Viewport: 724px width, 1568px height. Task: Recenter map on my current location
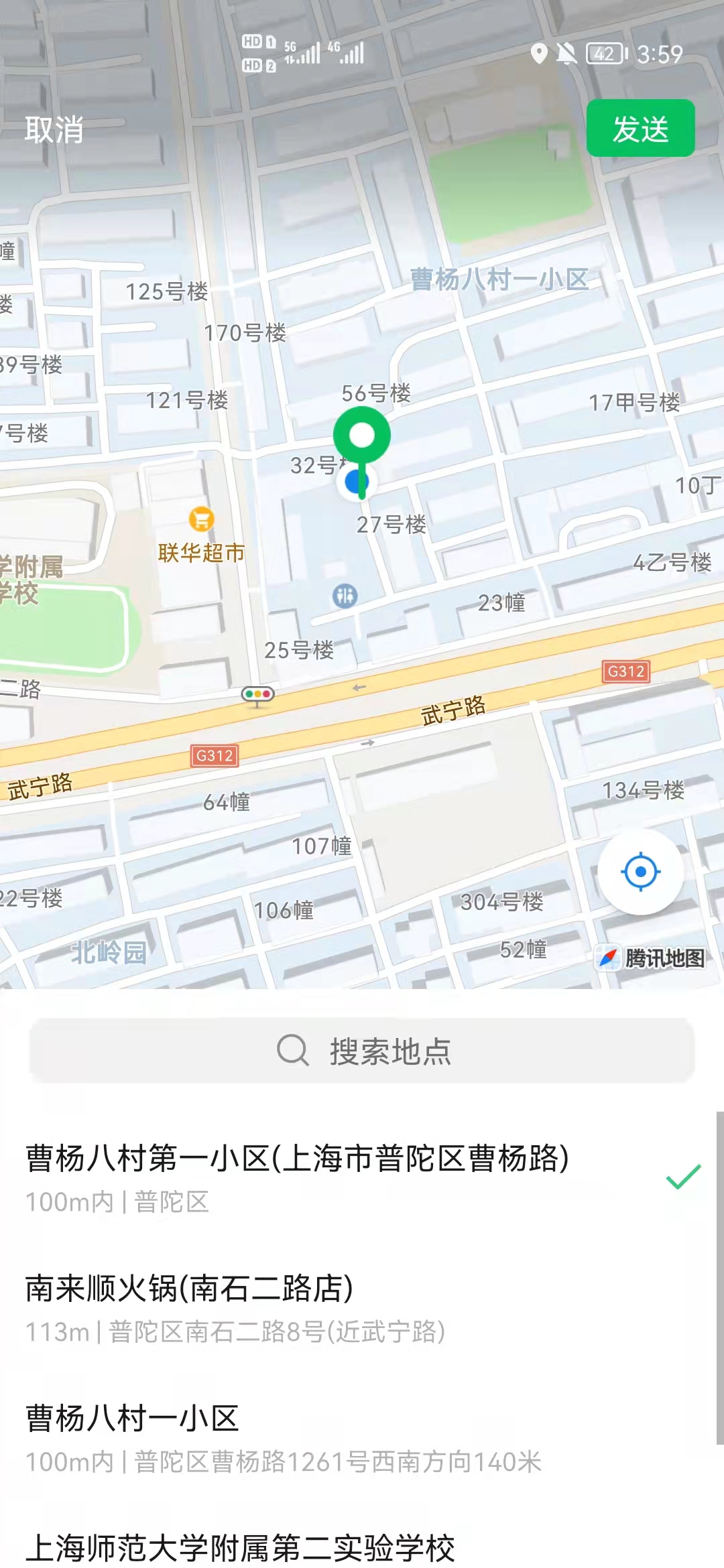(640, 872)
